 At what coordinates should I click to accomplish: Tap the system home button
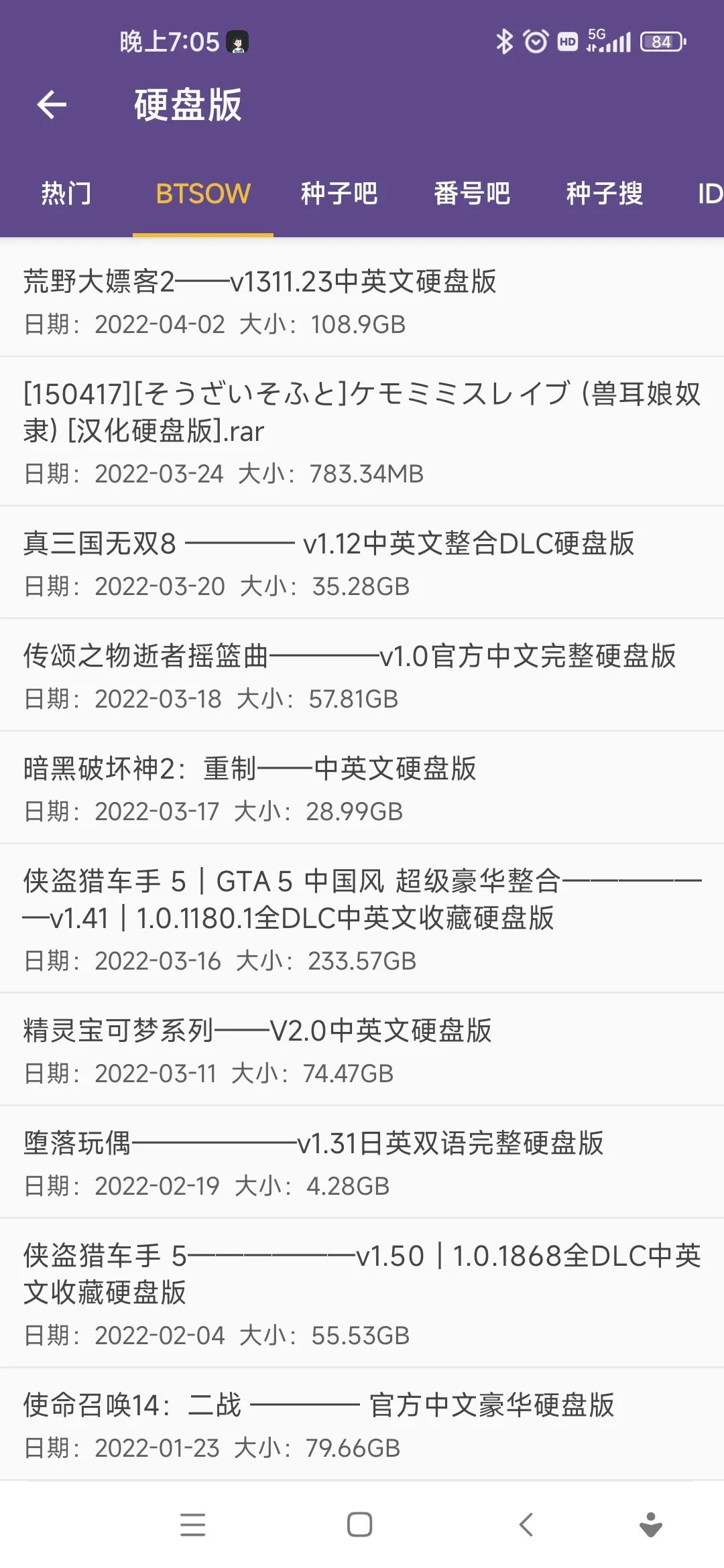tap(360, 1524)
